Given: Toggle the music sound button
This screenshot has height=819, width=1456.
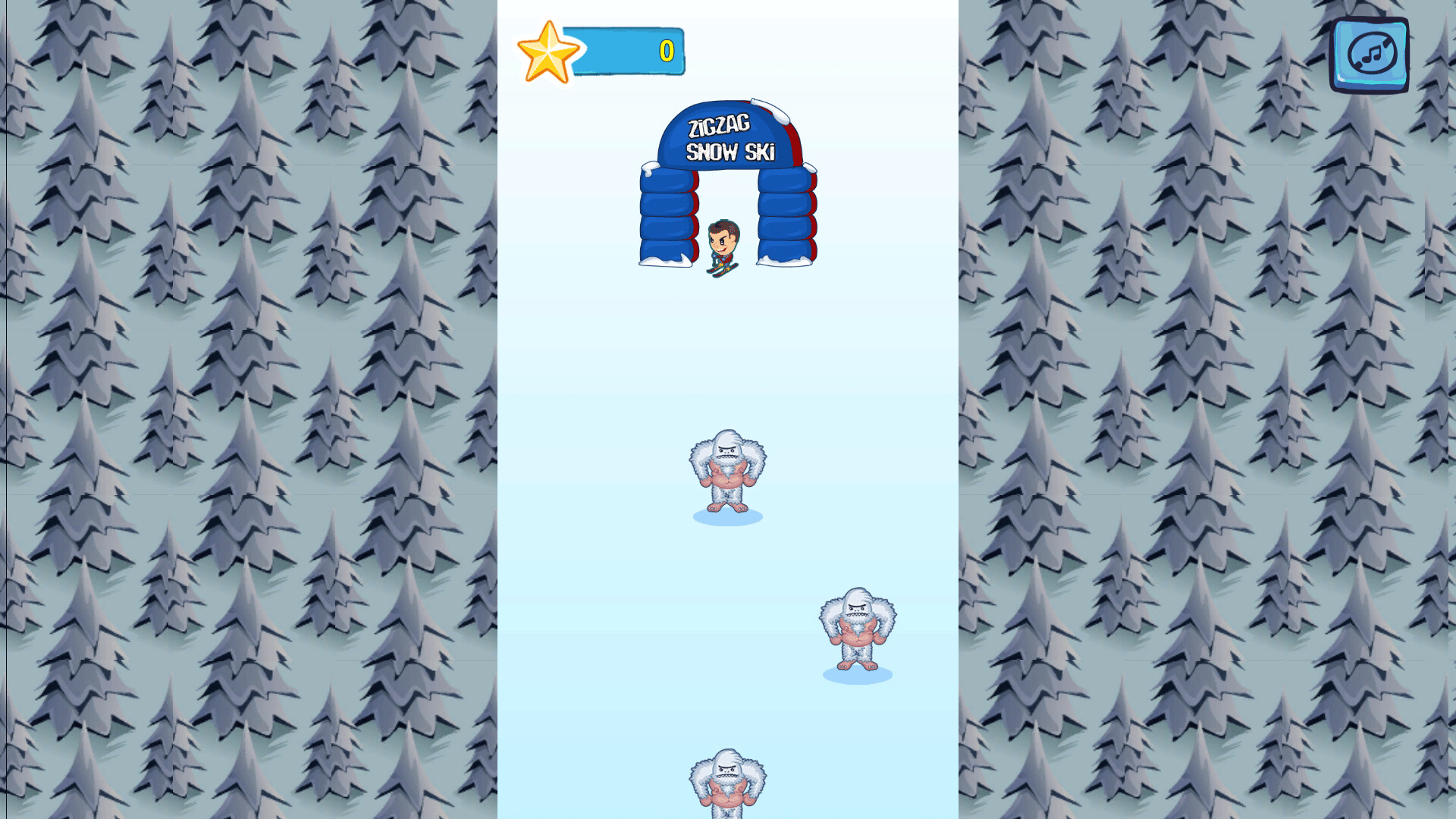Looking at the screenshot, I should (x=1370, y=55).
